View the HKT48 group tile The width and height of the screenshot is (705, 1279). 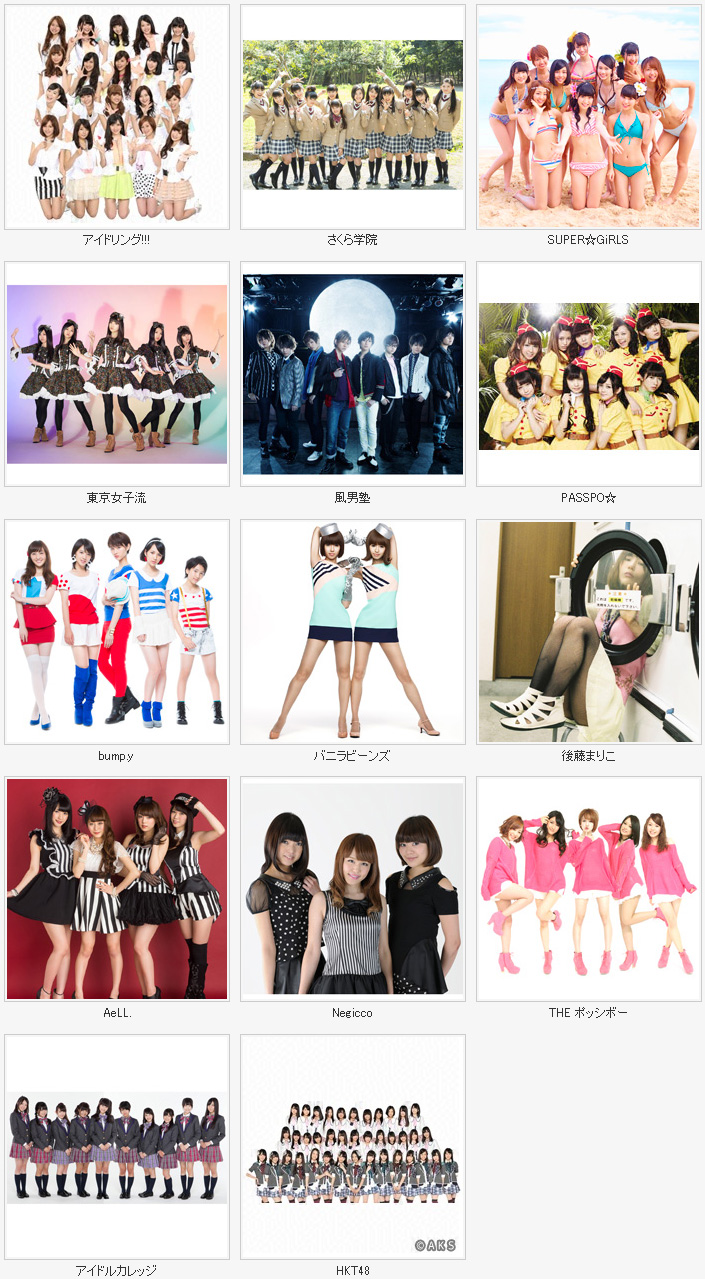(x=353, y=1146)
